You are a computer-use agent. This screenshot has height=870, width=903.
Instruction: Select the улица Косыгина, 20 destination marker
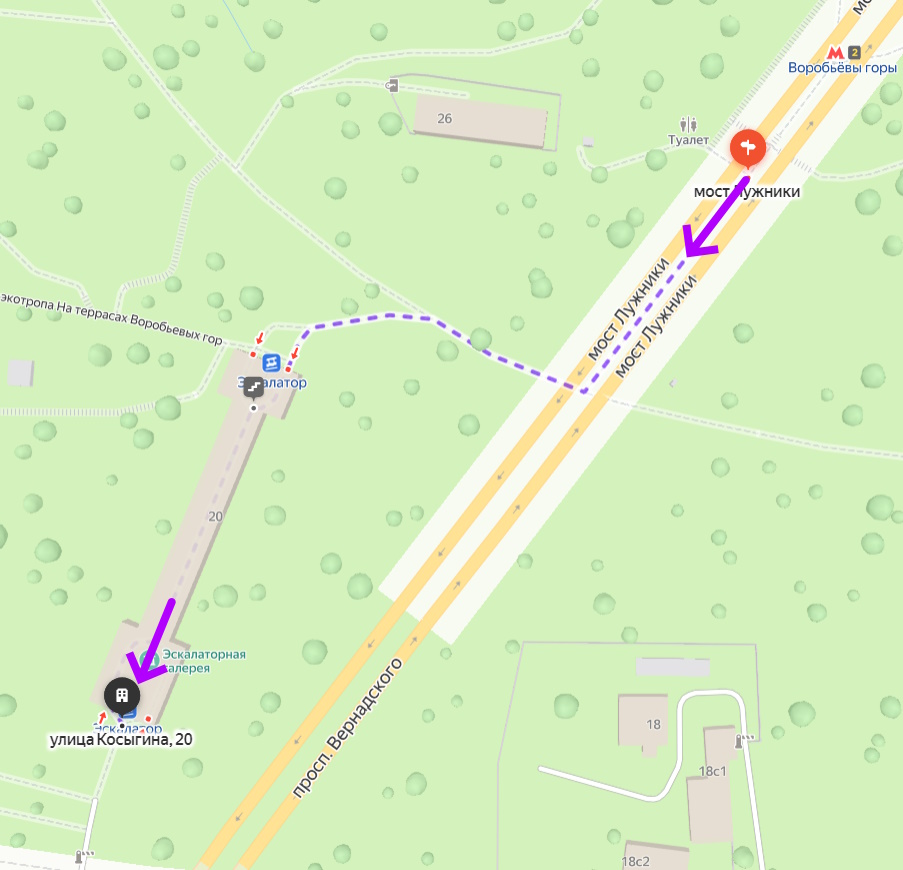121,695
